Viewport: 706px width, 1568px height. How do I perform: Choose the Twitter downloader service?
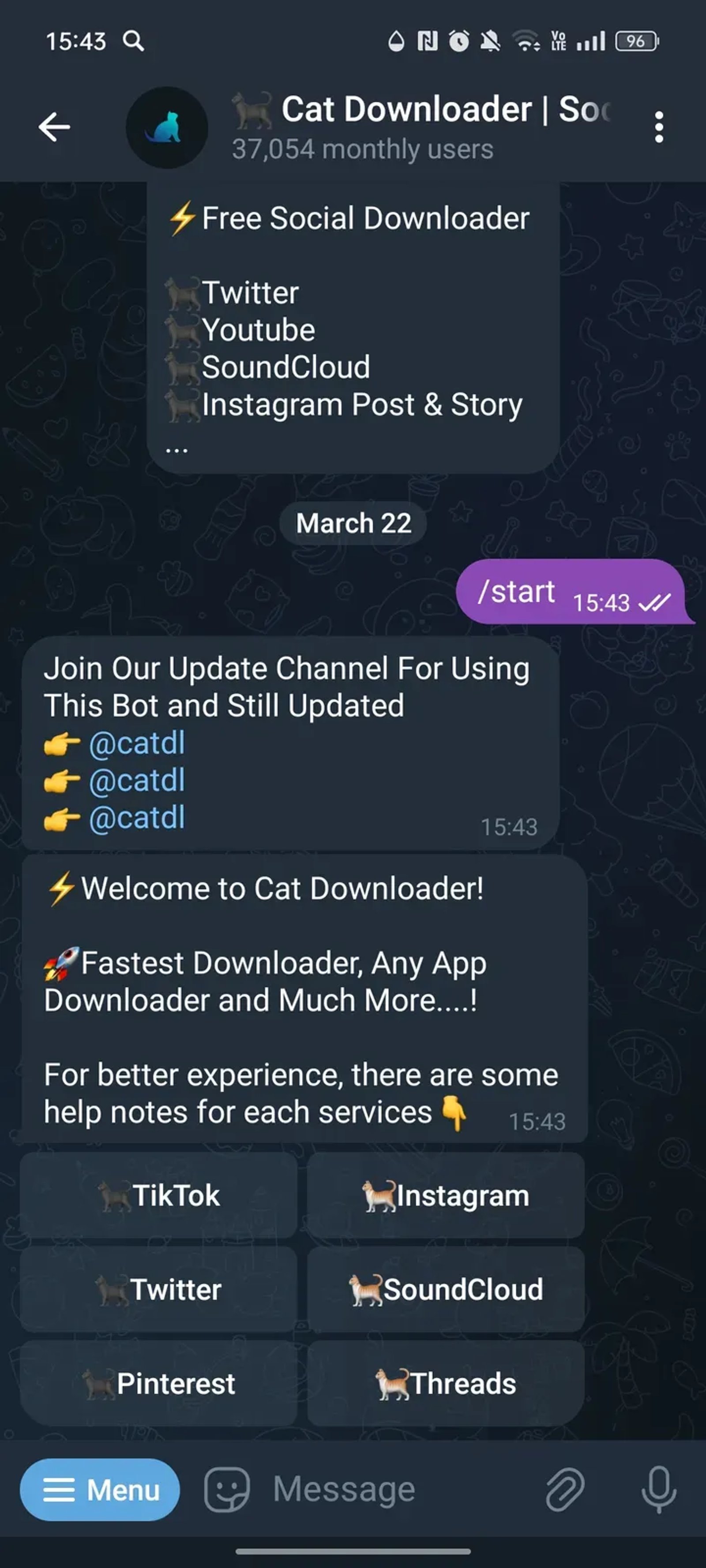coord(159,1288)
